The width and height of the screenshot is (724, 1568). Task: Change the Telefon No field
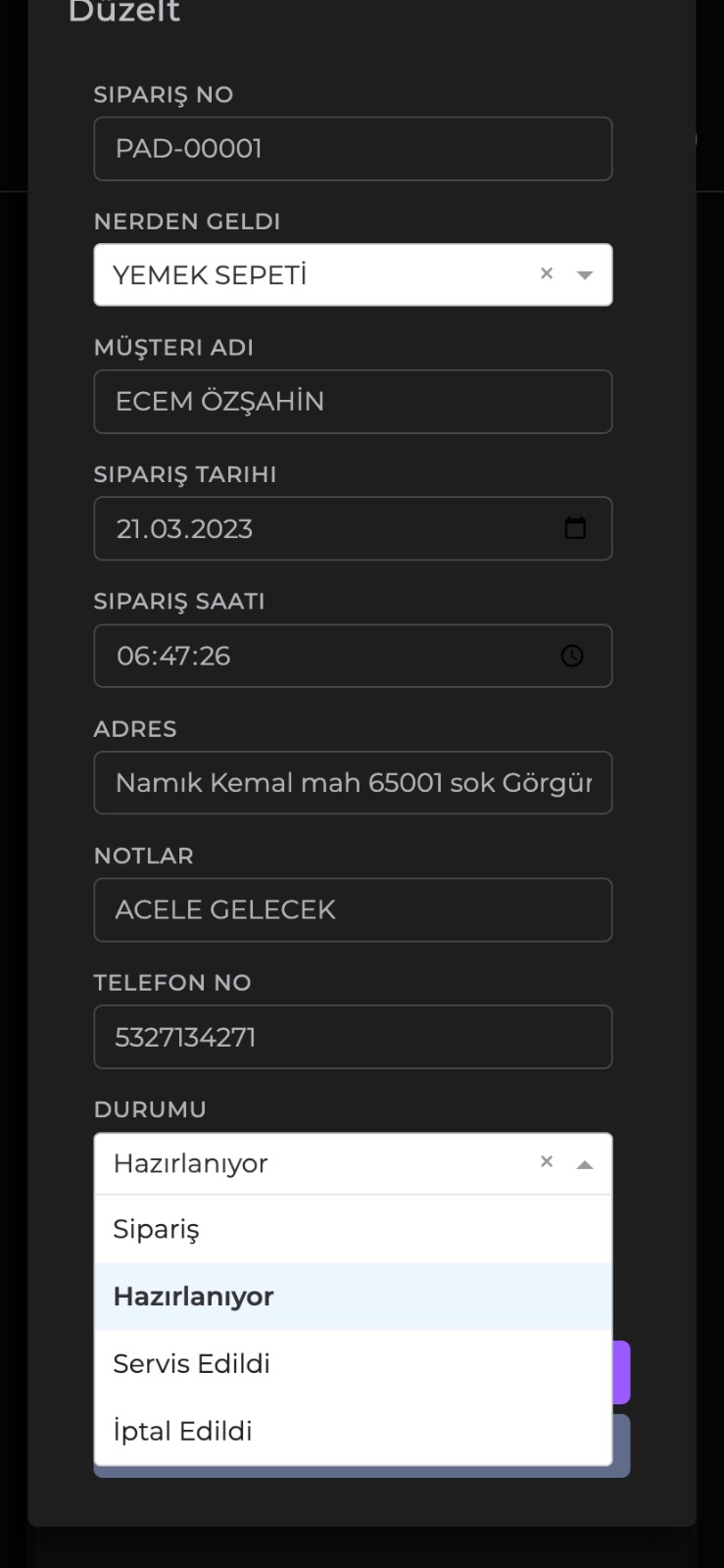coord(353,1037)
